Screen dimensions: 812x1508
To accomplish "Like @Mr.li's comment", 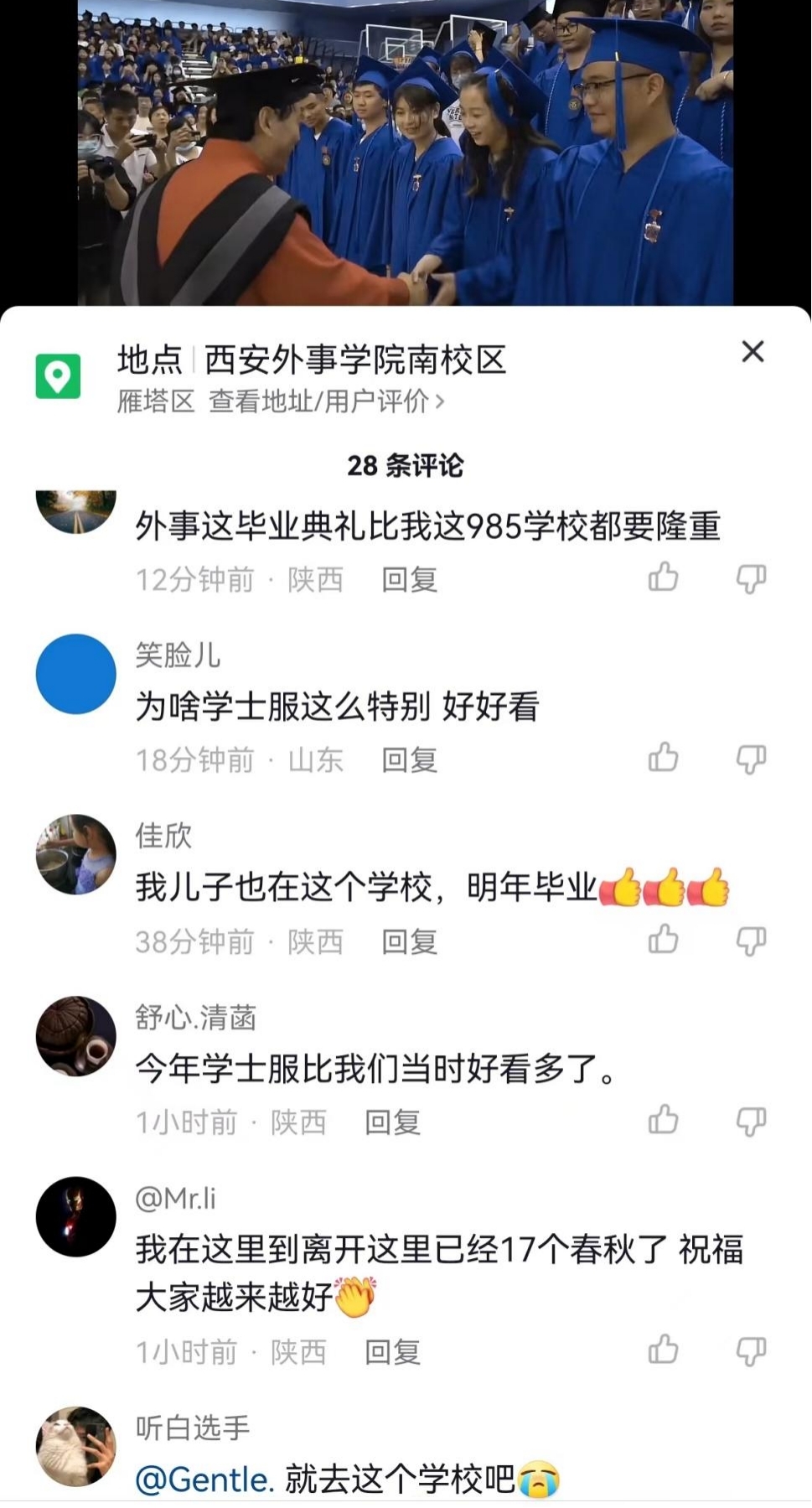I will click(663, 1350).
